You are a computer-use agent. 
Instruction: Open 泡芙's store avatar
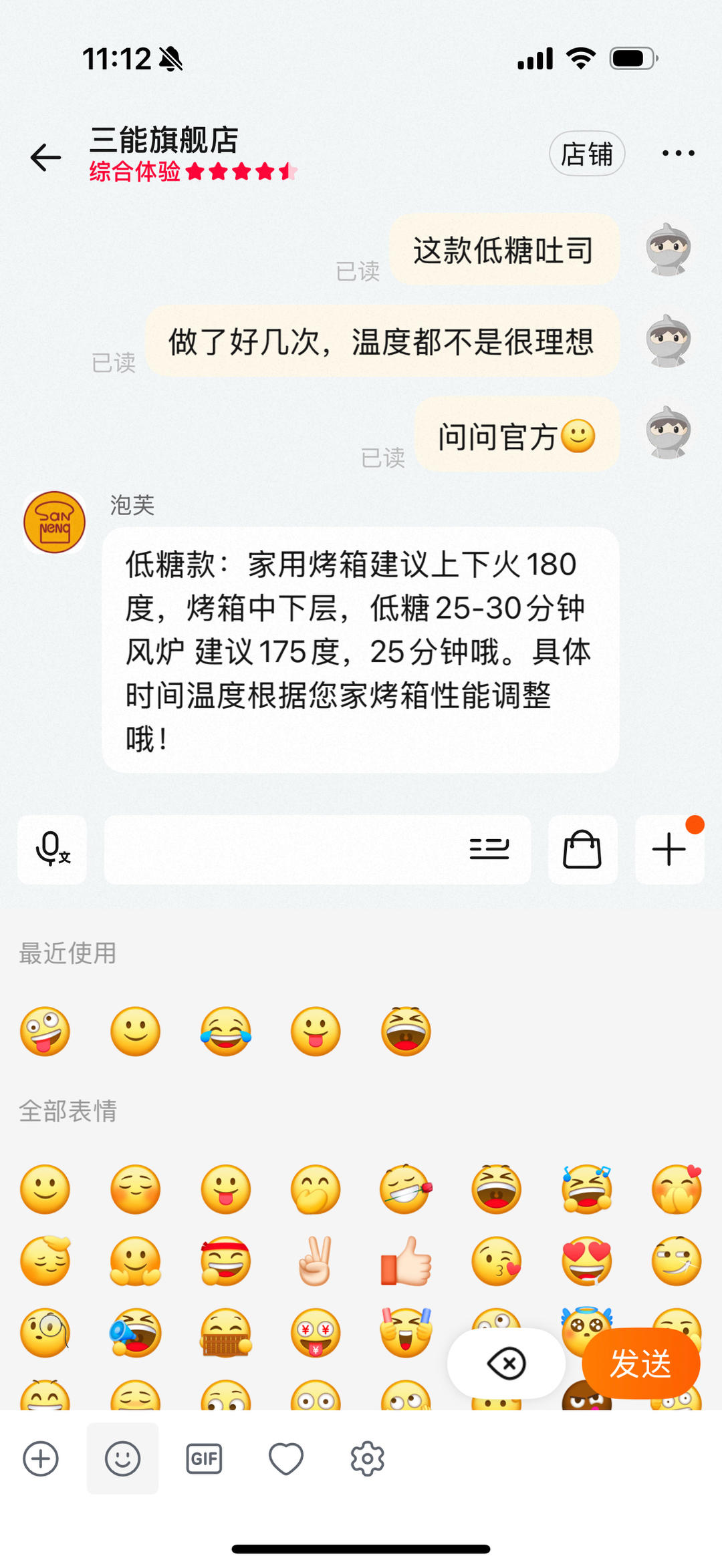(54, 522)
